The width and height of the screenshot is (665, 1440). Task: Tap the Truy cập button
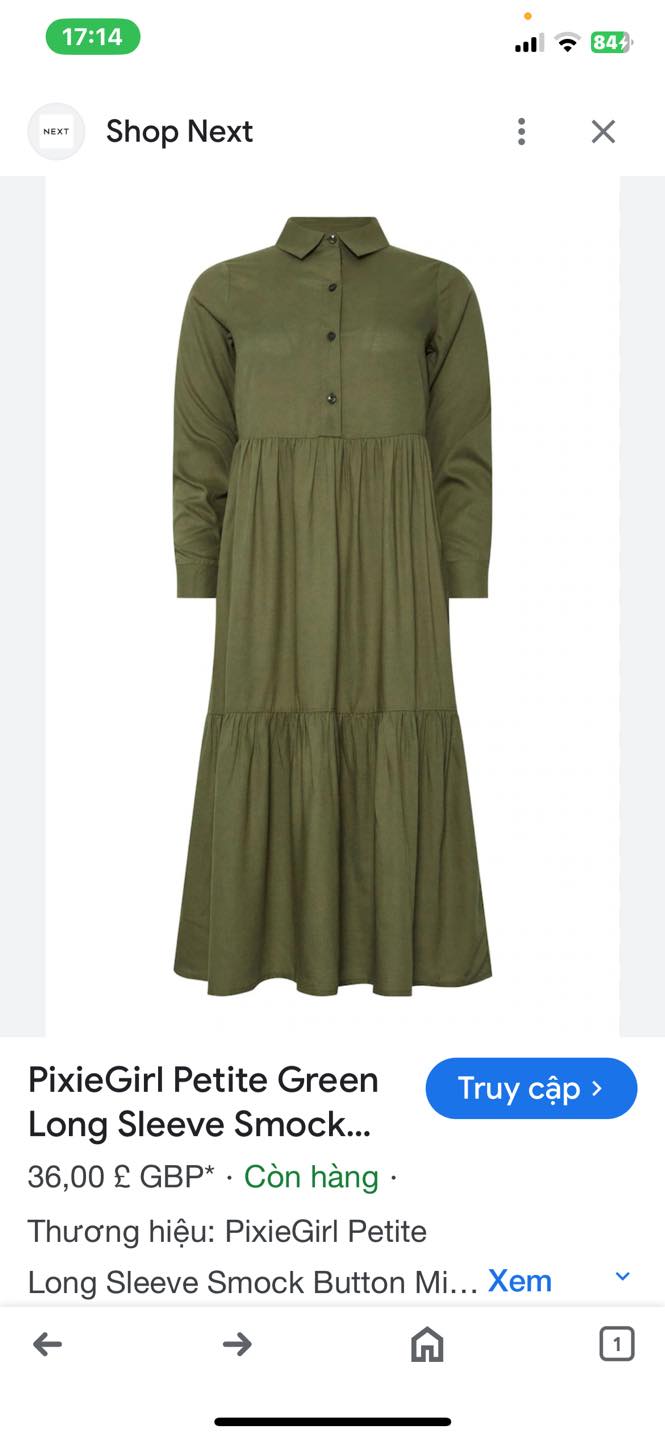pos(531,1088)
